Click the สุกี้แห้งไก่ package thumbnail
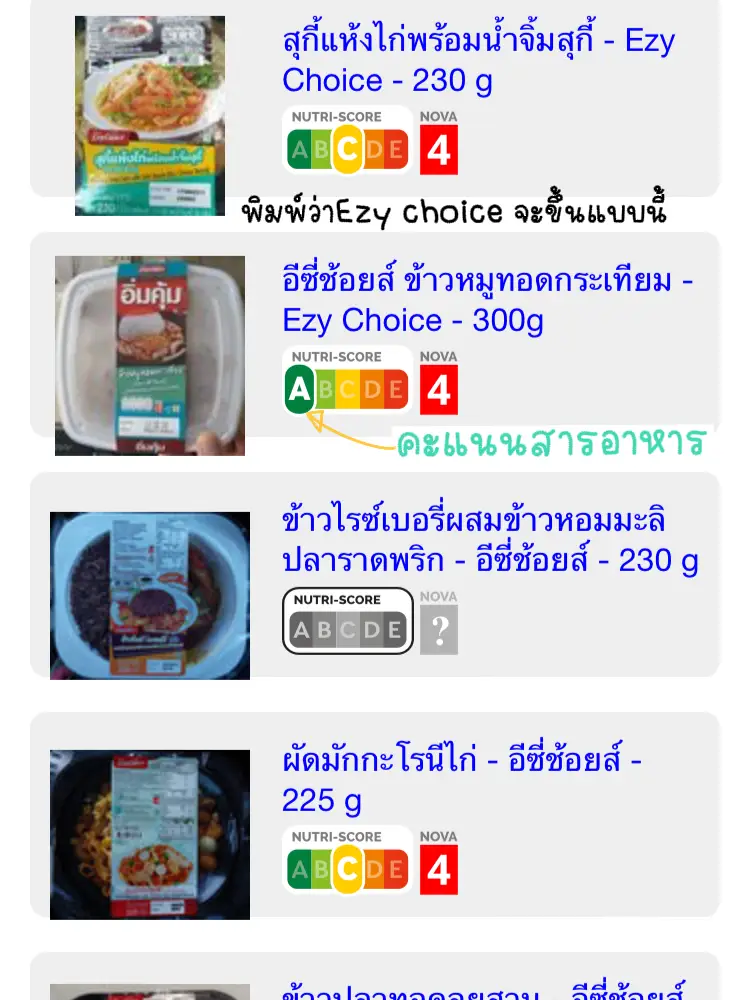This screenshot has height=1000, width=750. click(x=149, y=115)
